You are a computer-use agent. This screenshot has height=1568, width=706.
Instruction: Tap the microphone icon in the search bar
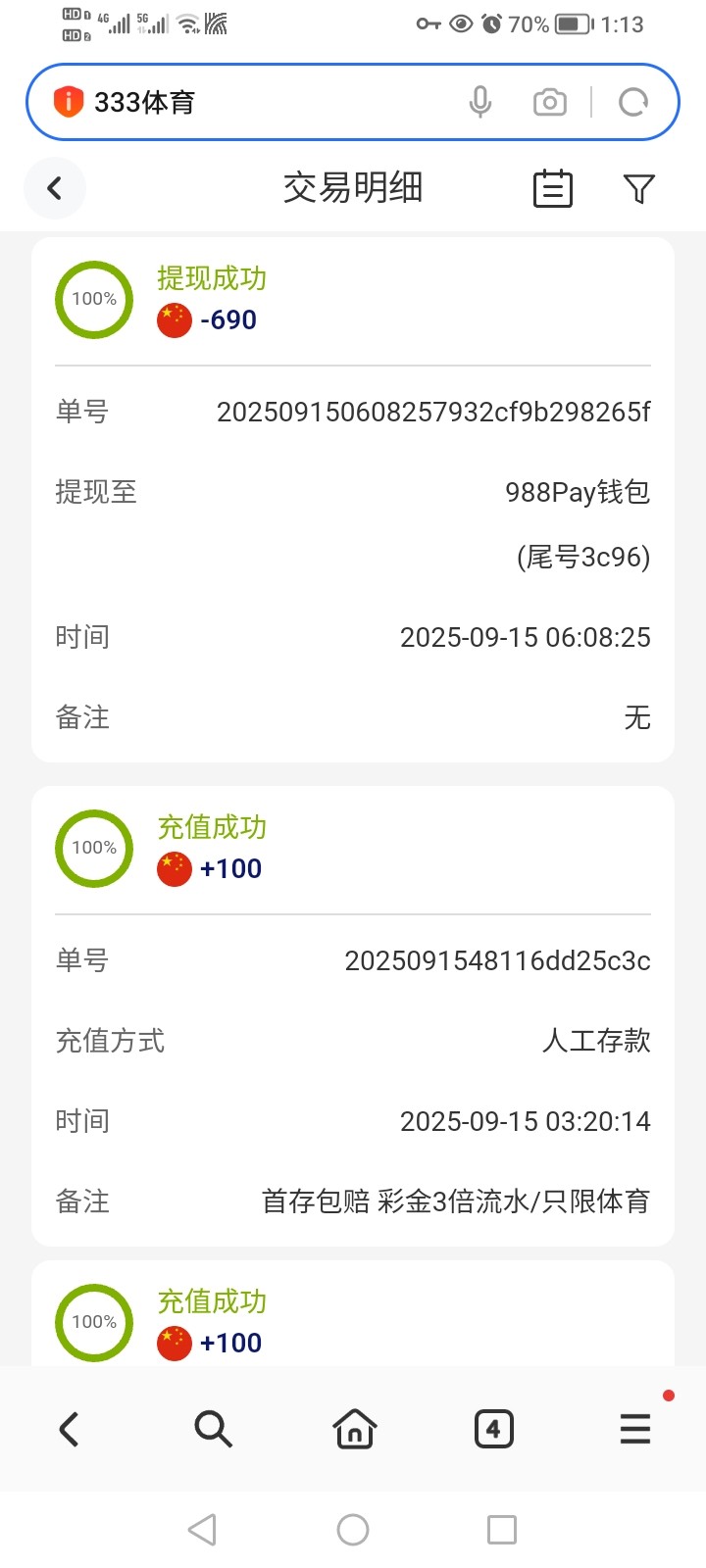pyautogui.click(x=480, y=101)
